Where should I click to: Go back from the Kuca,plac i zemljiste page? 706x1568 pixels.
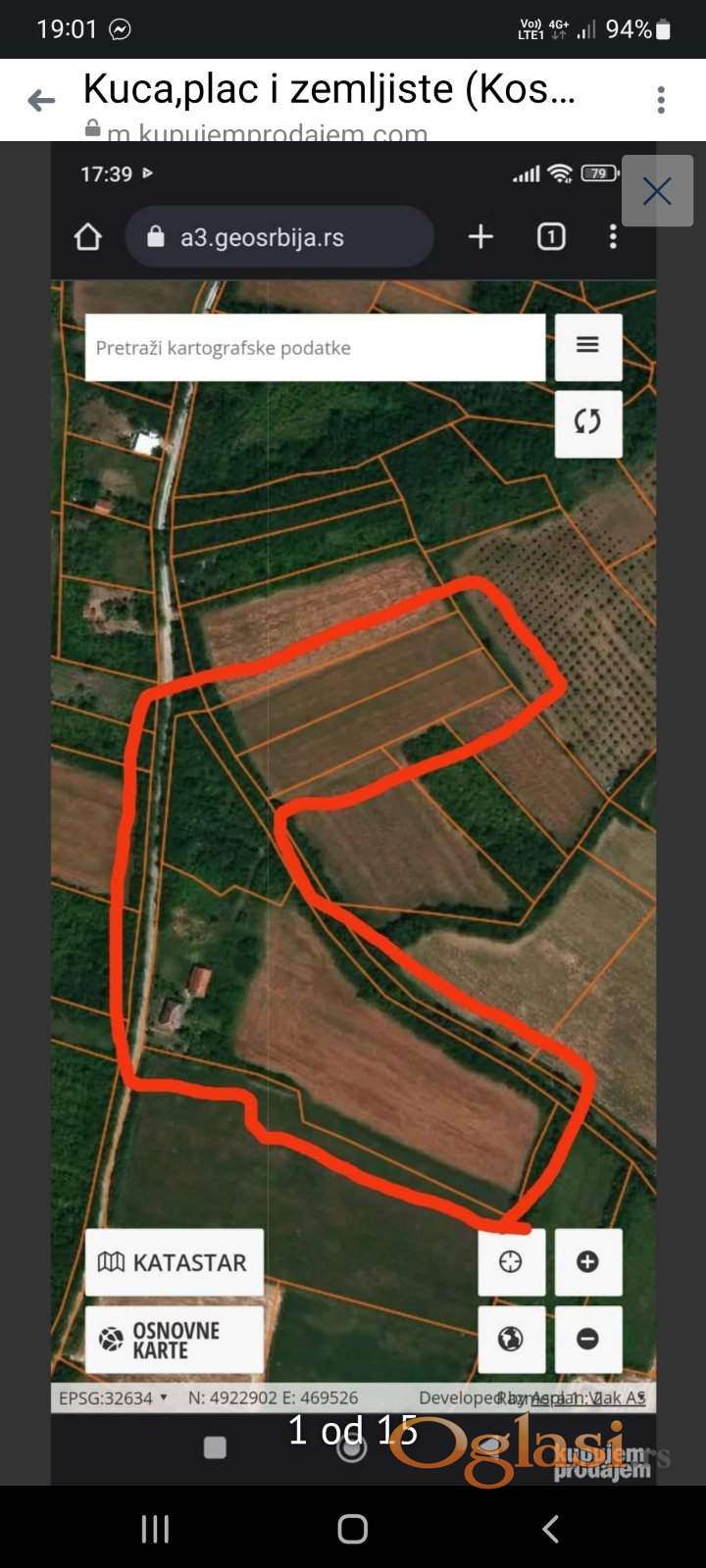[41, 100]
